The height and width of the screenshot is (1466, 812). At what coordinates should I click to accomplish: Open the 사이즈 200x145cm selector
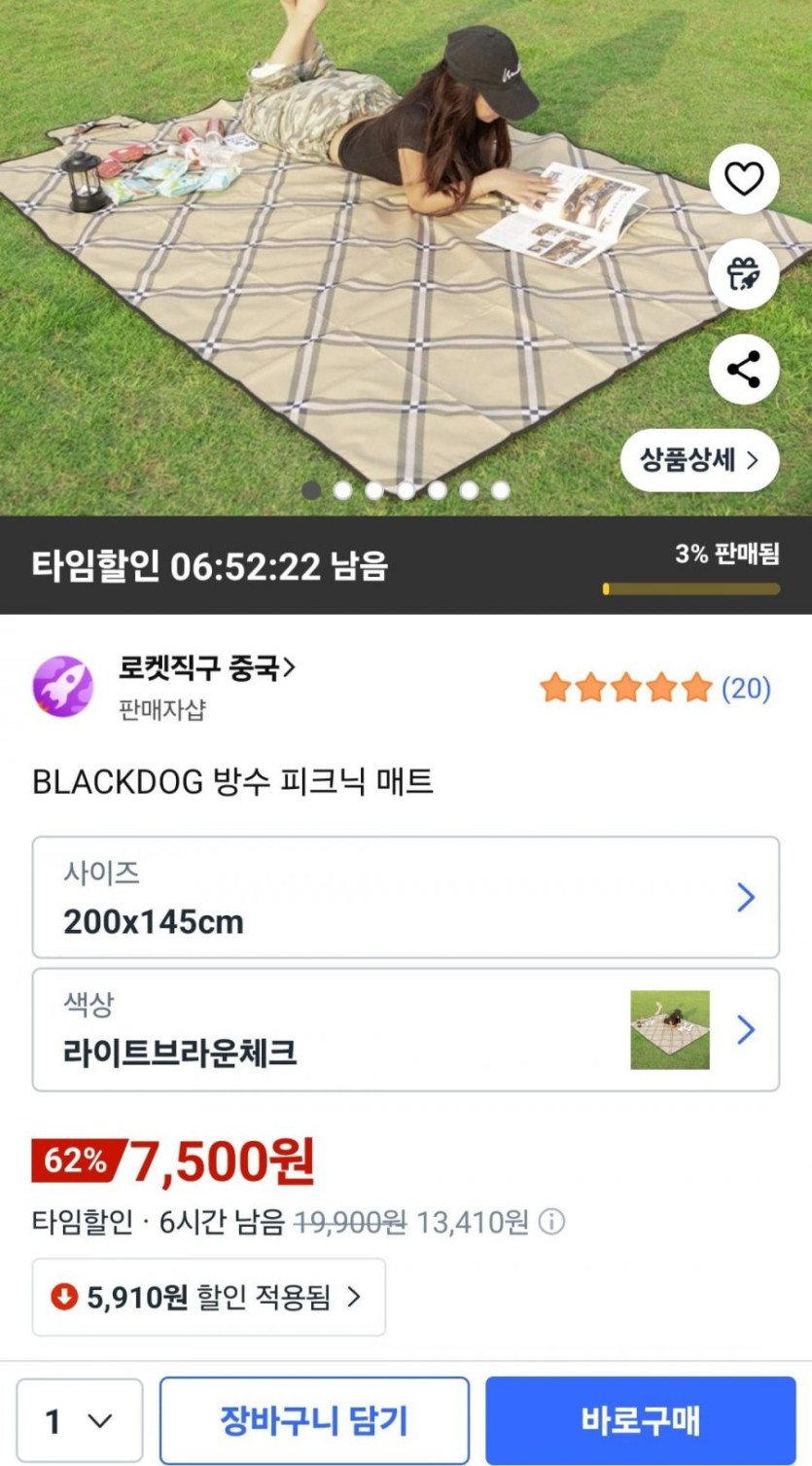pyautogui.click(x=406, y=897)
